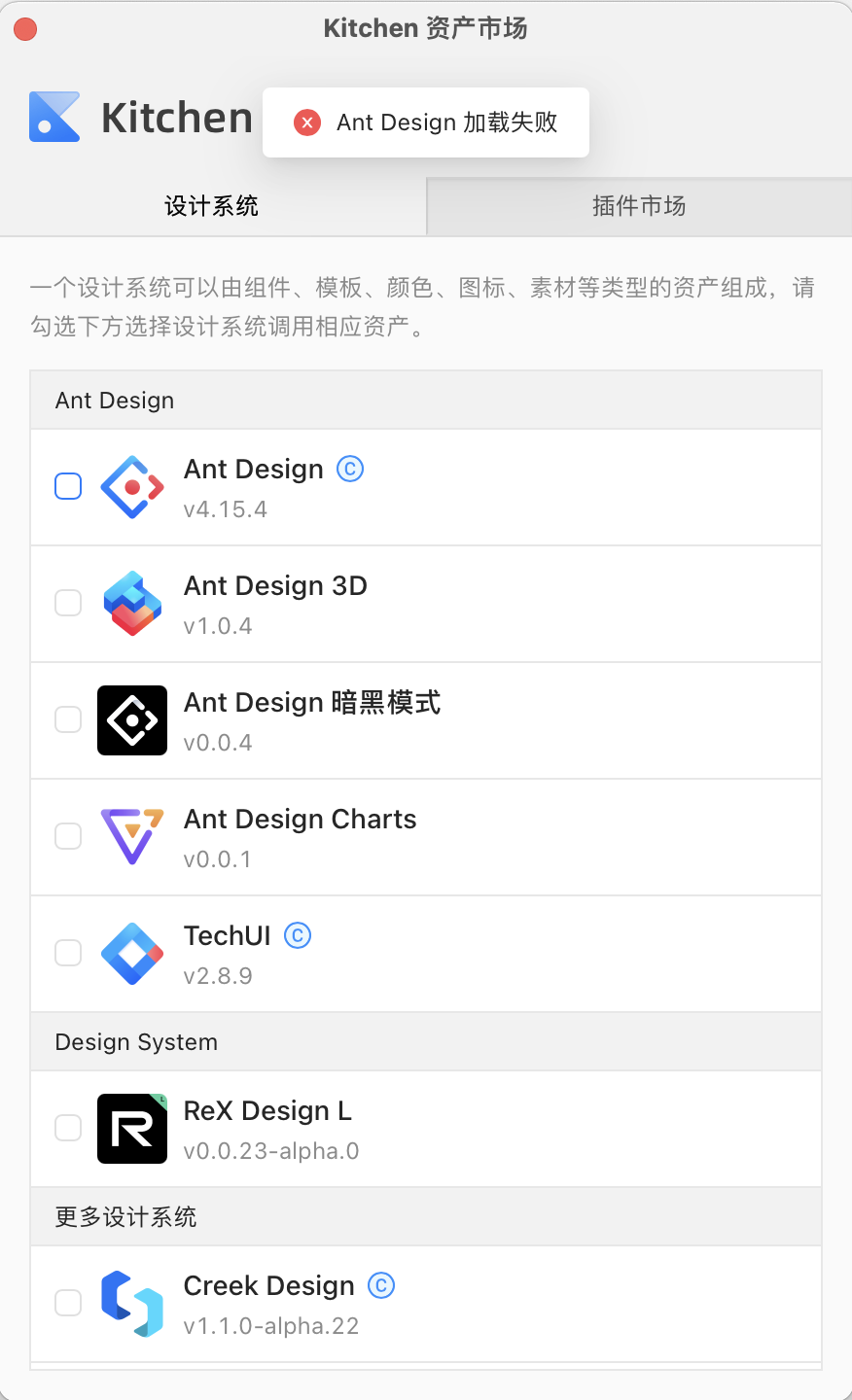Dismiss the Ant Design 加载失败 notification
This screenshot has width=852, height=1400.
426,122
